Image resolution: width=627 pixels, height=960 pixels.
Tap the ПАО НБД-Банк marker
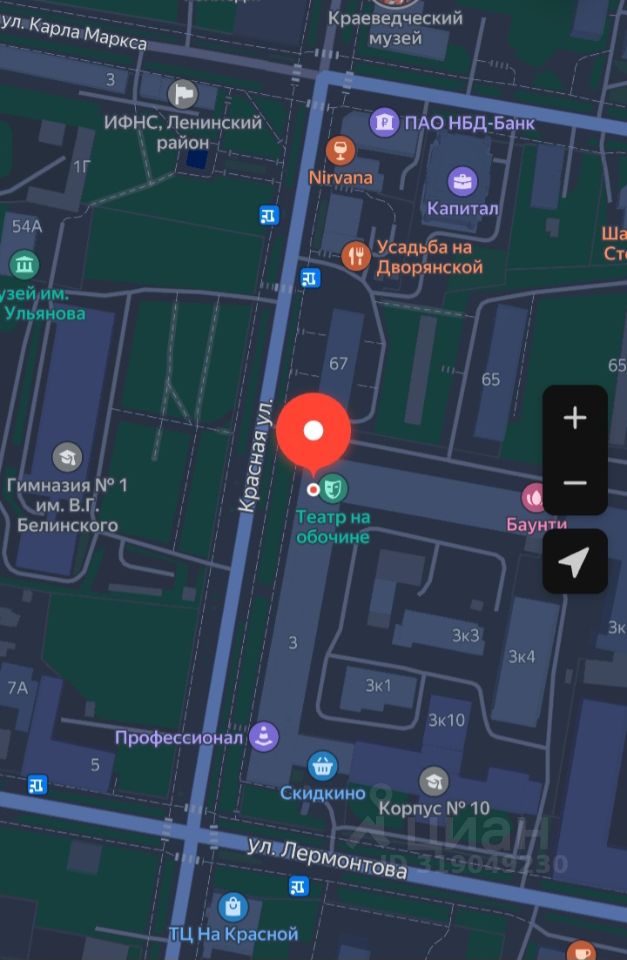384,123
